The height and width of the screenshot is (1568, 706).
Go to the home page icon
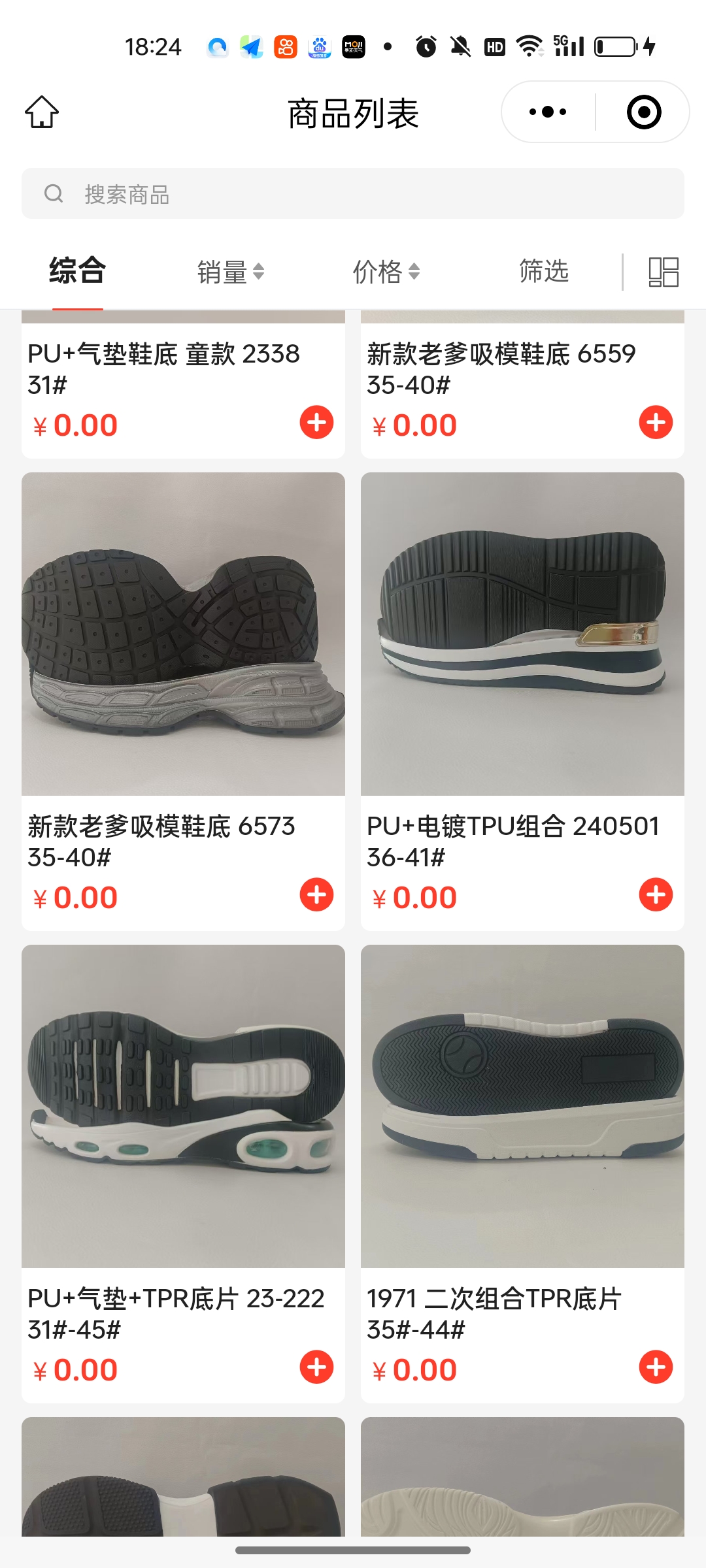click(x=42, y=112)
